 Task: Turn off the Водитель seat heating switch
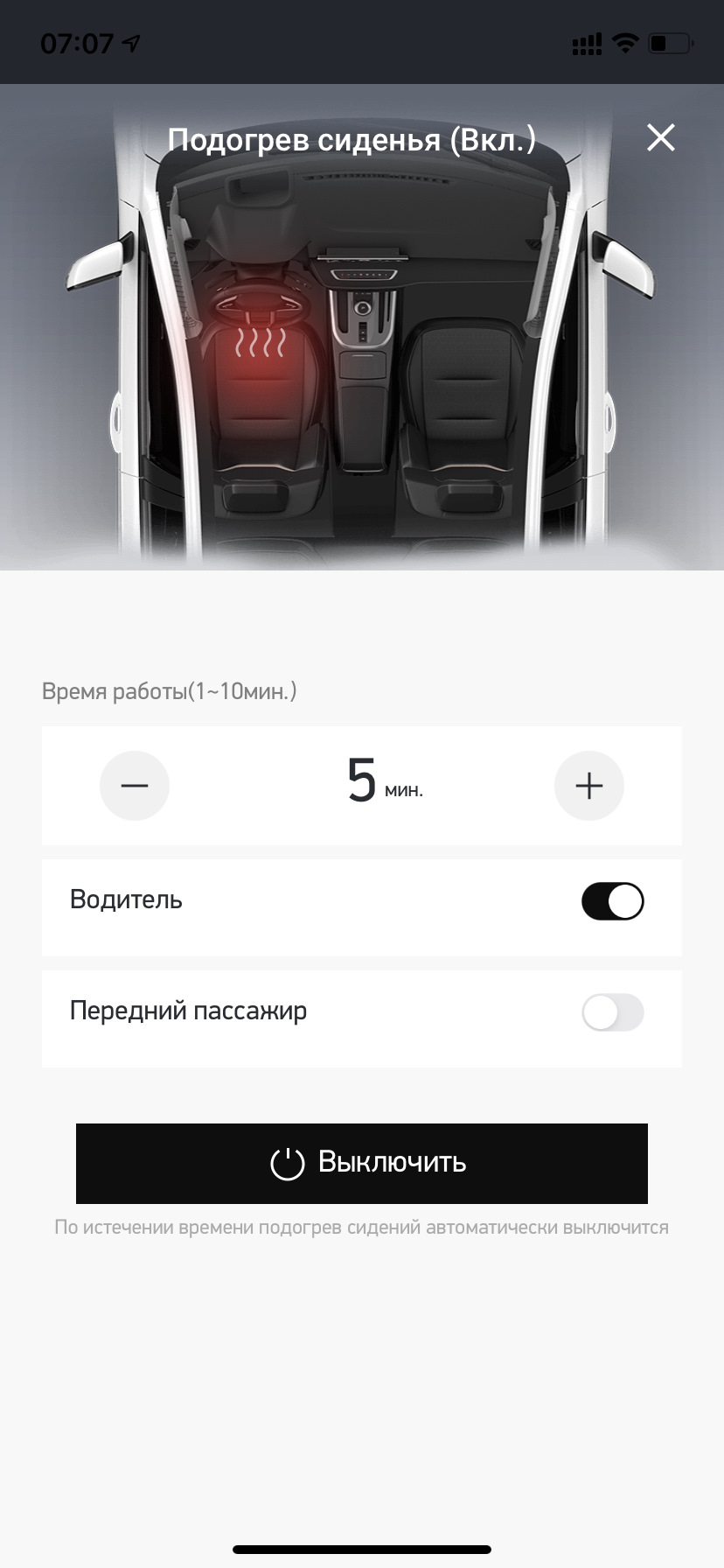pyautogui.click(x=612, y=901)
